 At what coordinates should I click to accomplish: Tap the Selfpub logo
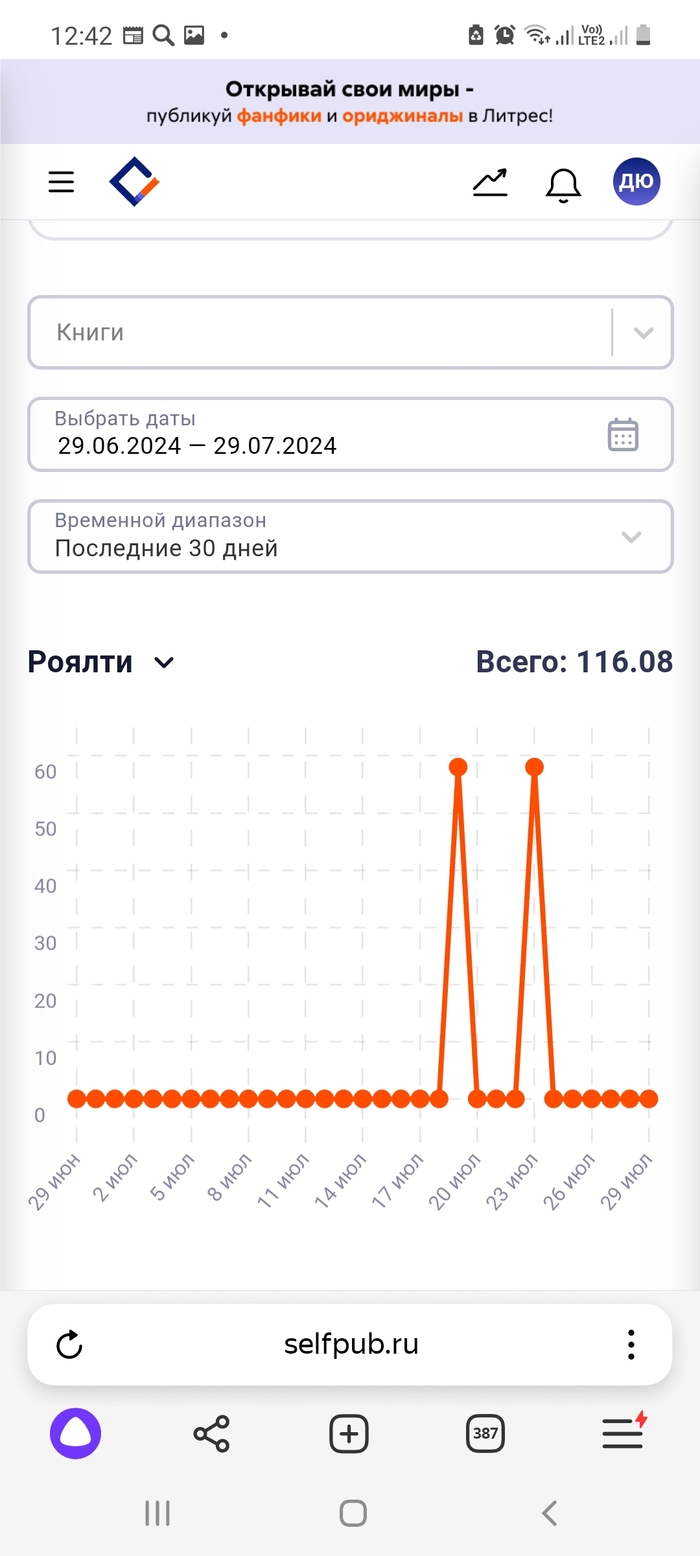pos(134,182)
